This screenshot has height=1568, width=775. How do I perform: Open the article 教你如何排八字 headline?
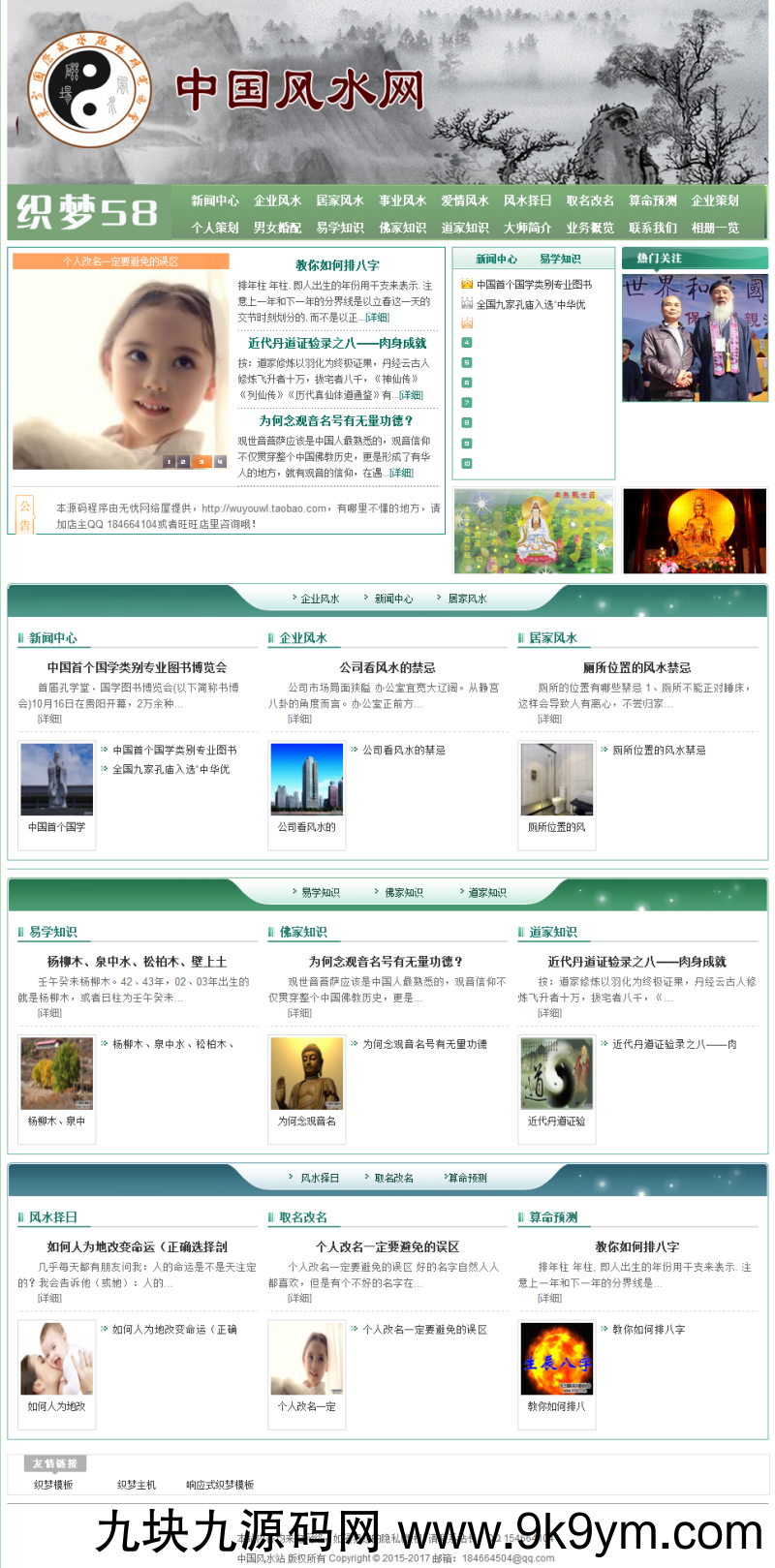click(x=337, y=265)
